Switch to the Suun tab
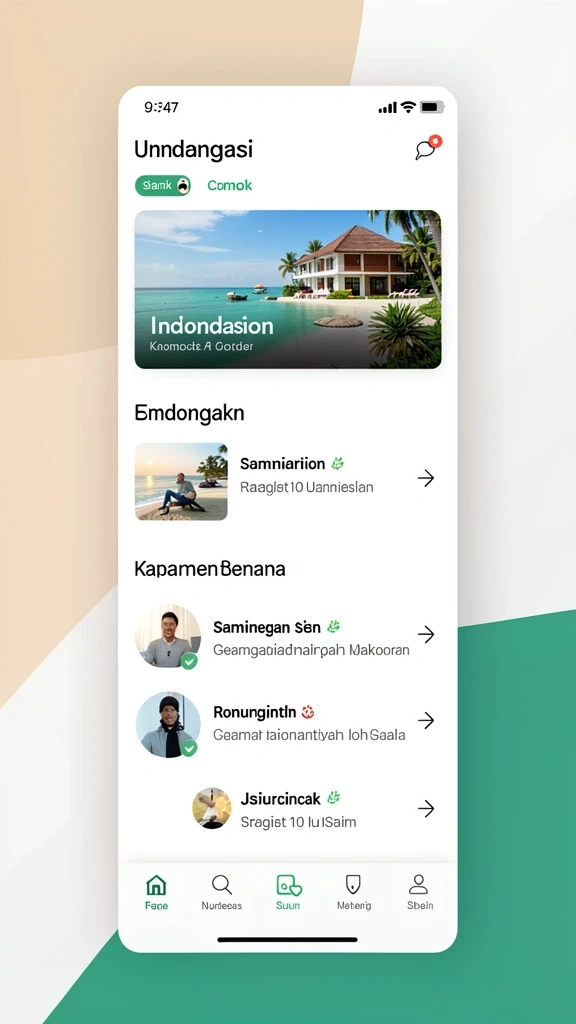This screenshot has width=576, height=1024. click(x=288, y=893)
